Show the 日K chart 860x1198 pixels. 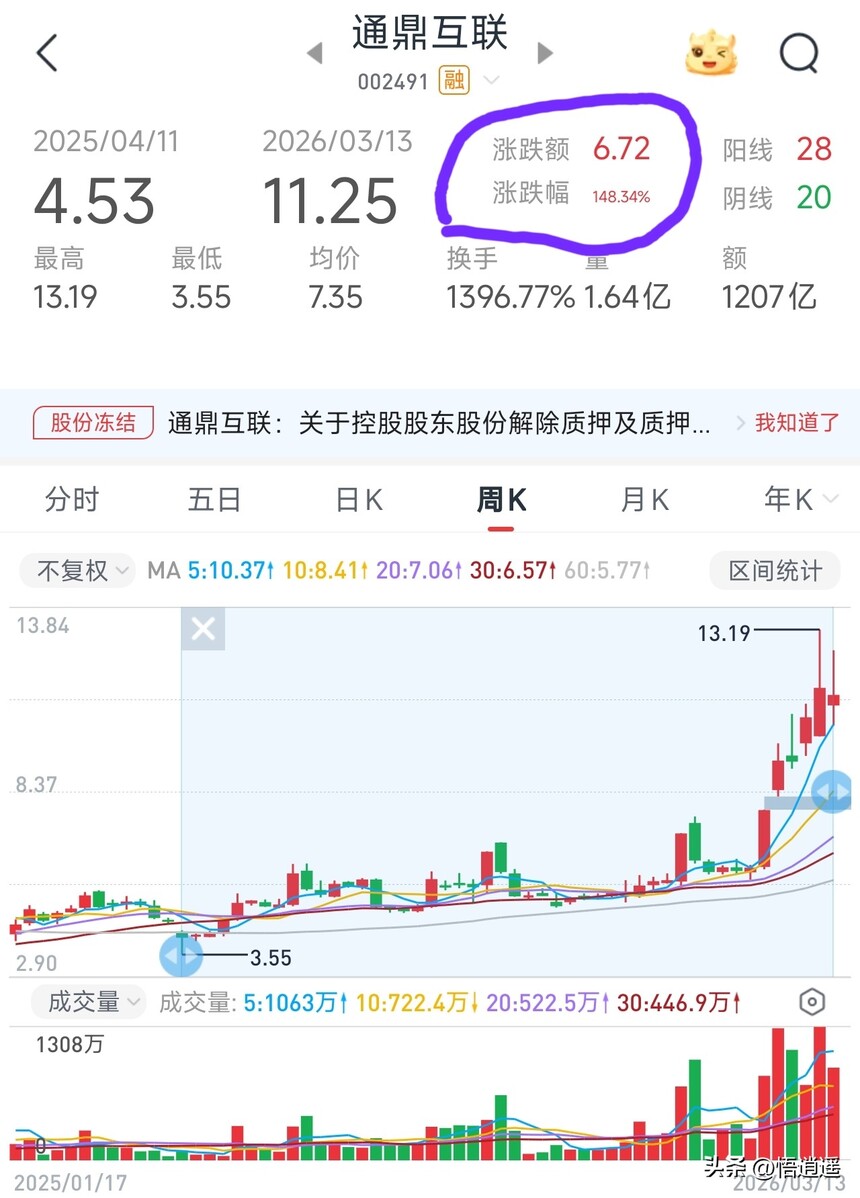point(359,499)
